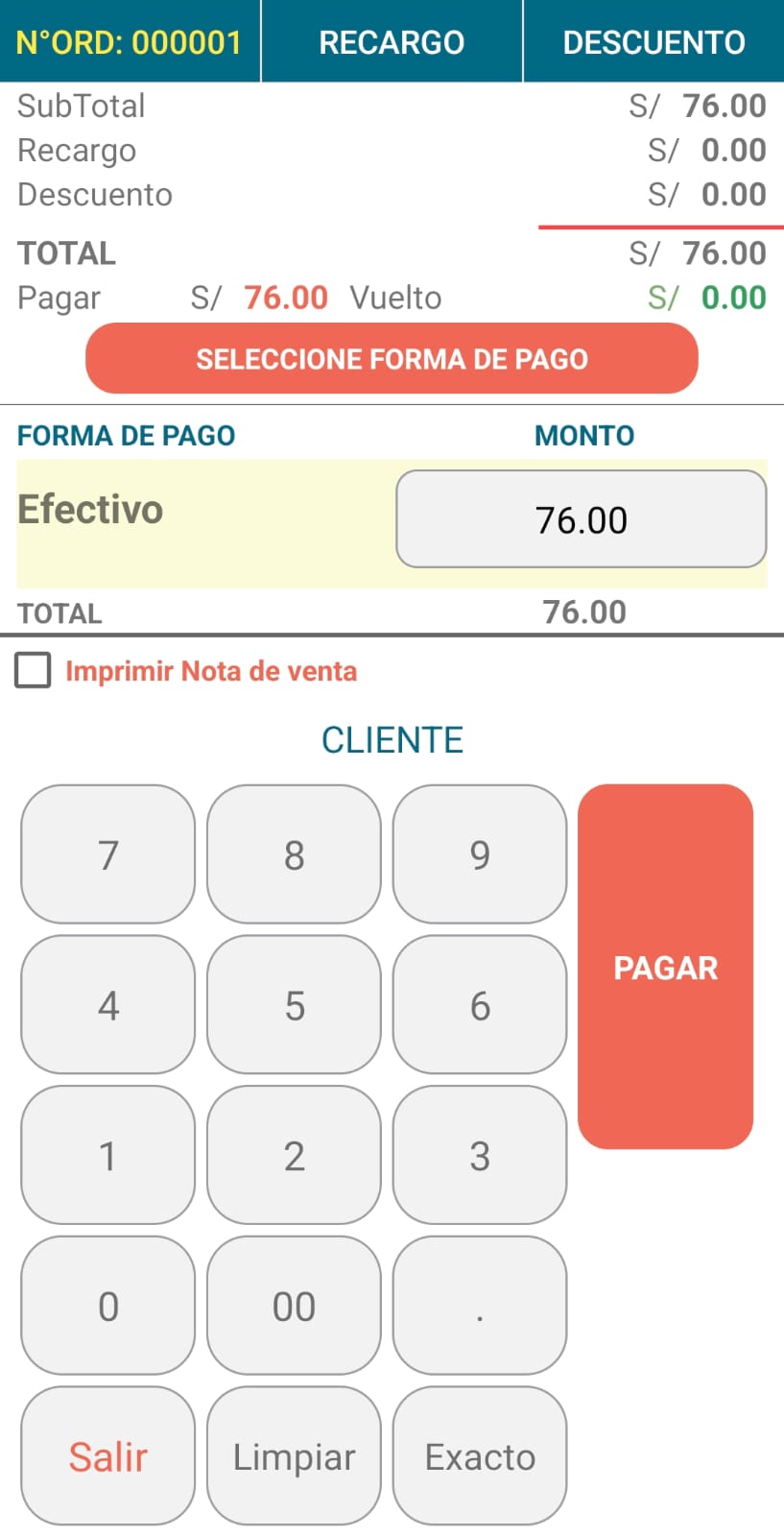Open the CLIENTE selector
784x1536 pixels.
point(392,739)
